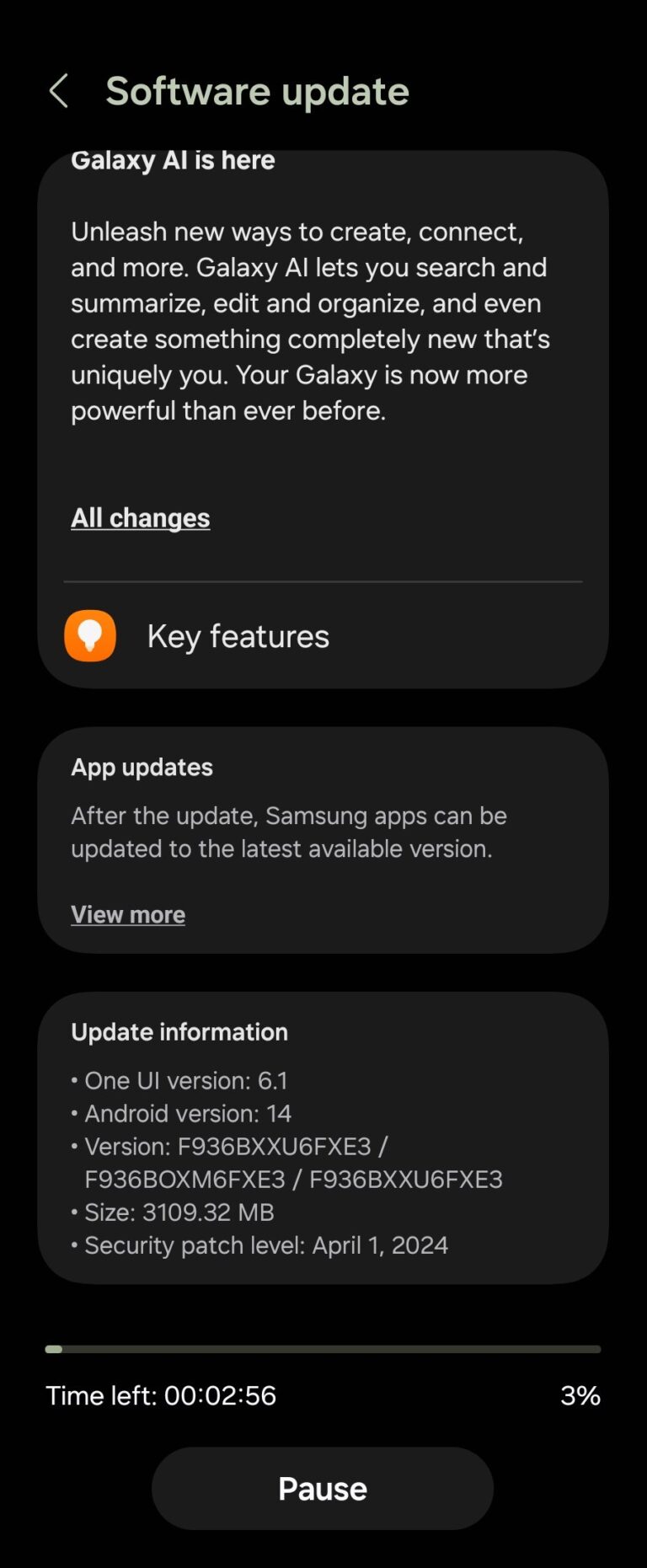
Task: Open the Update information panel
Action: [x=322, y=1137]
